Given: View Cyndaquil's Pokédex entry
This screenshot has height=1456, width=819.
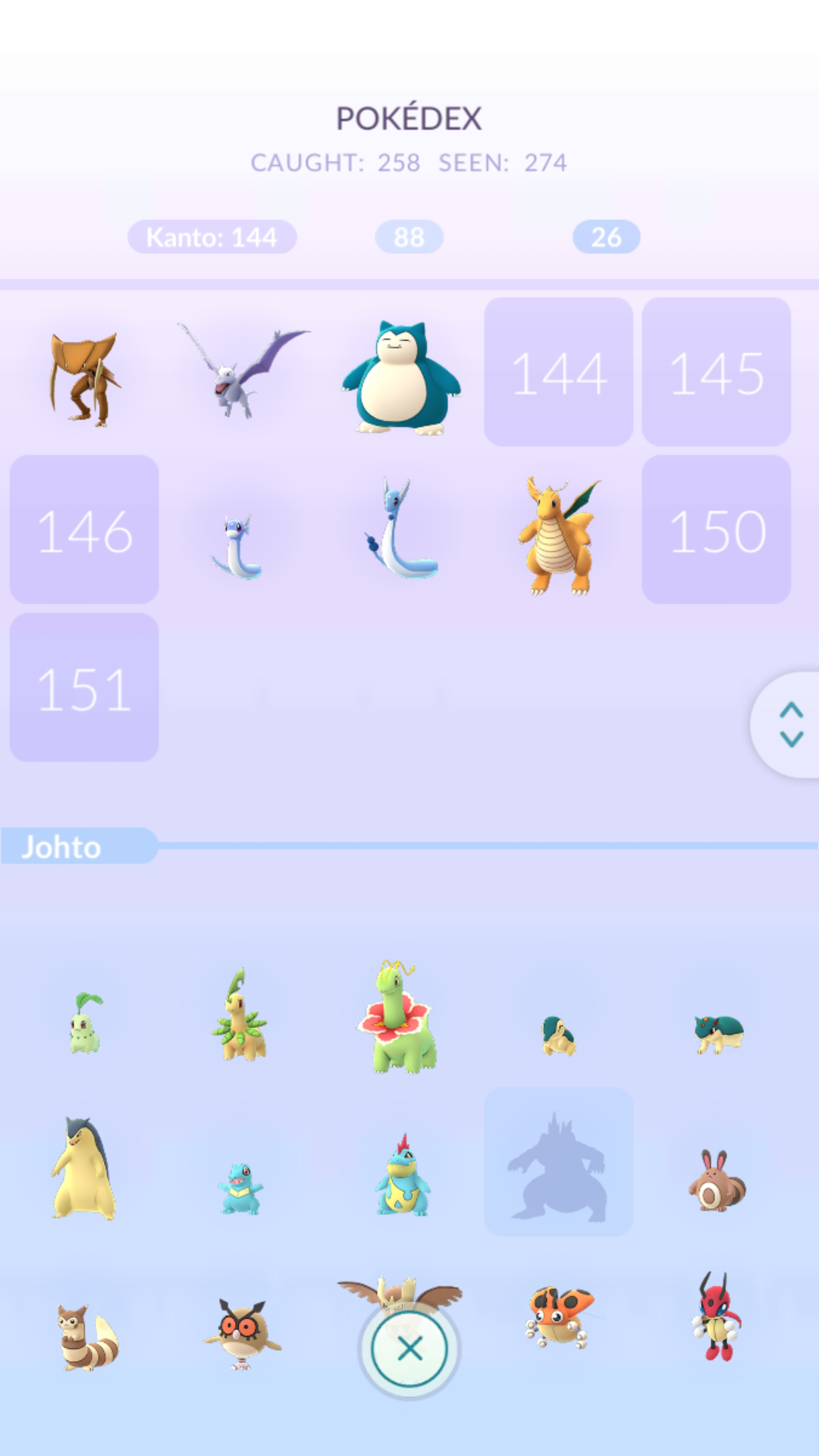Looking at the screenshot, I should (559, 1036).
